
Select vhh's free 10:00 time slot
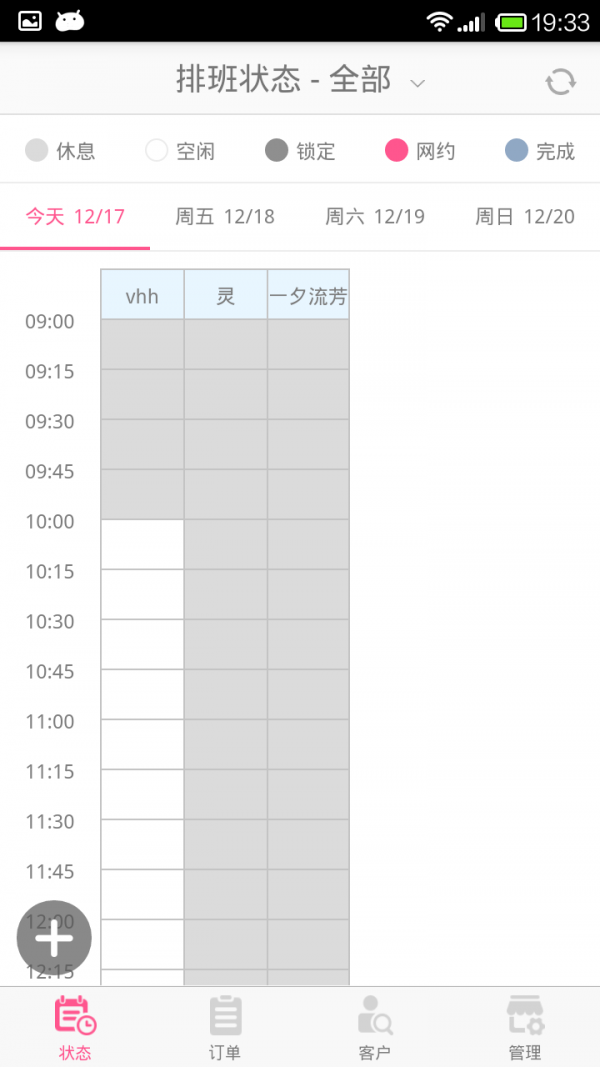142,544
